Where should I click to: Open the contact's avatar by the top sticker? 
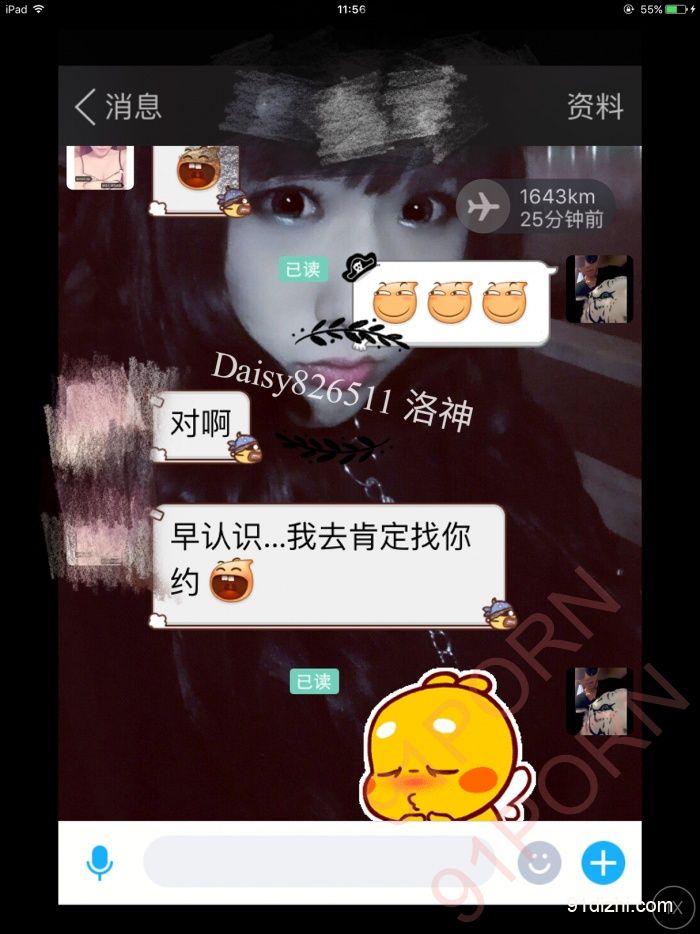(100, 167)
